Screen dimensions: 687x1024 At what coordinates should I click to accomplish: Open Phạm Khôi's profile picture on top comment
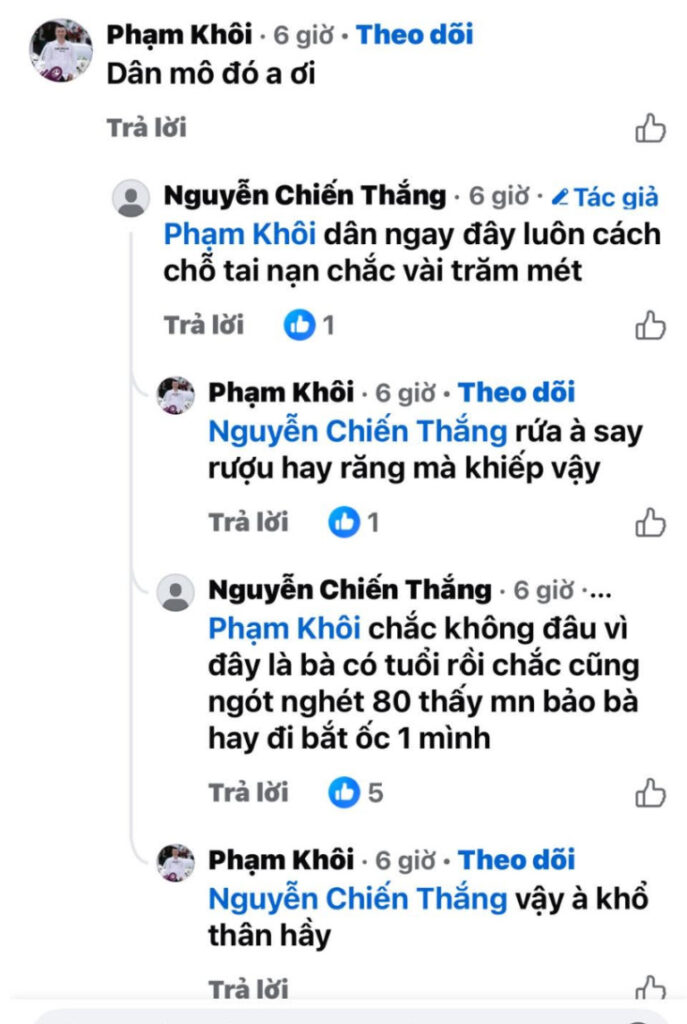click(61, 50)
